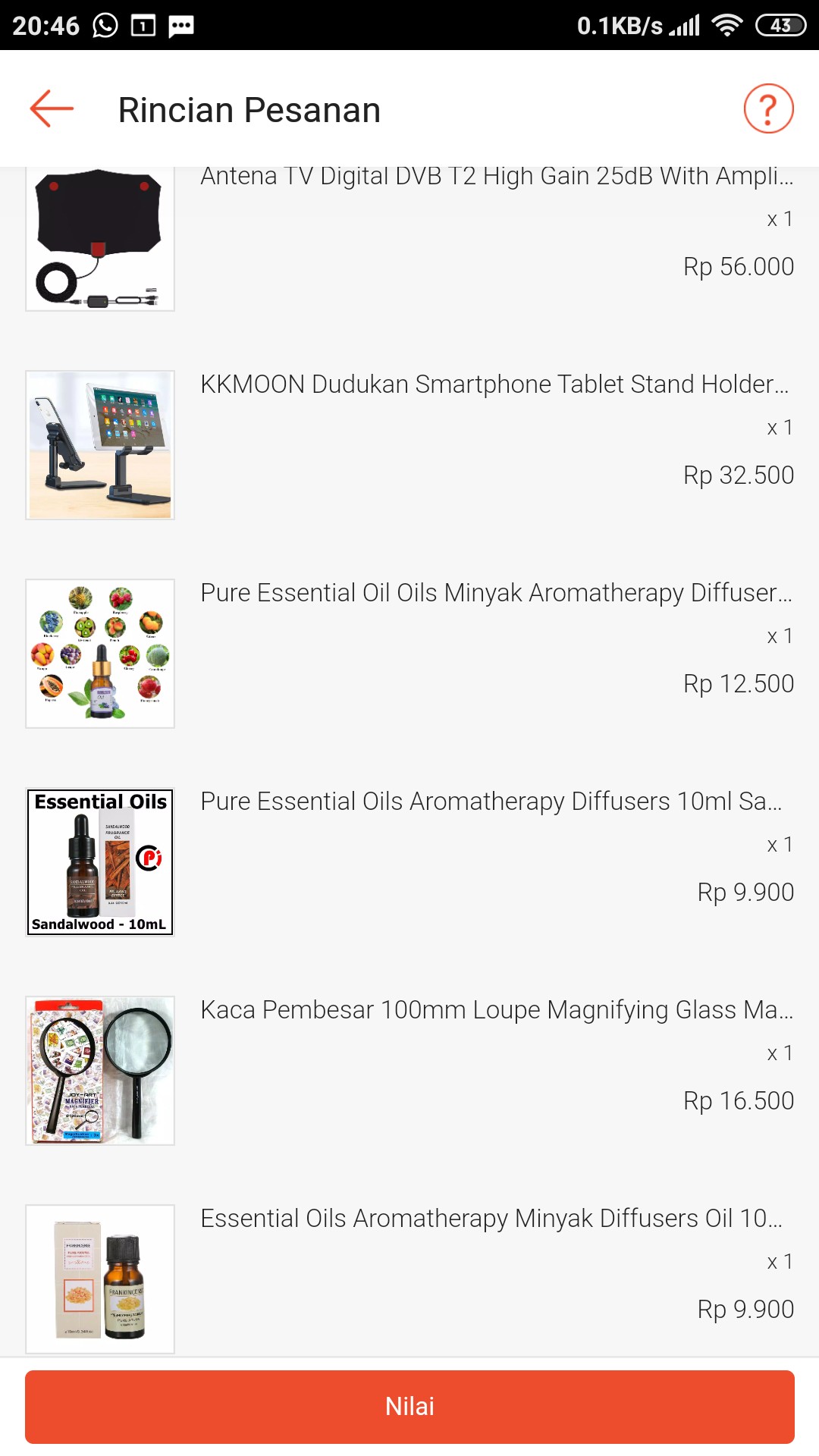
Task: Select the Rincian Pesanan header title
Action: pyautogui.click(x=249, y=109)
